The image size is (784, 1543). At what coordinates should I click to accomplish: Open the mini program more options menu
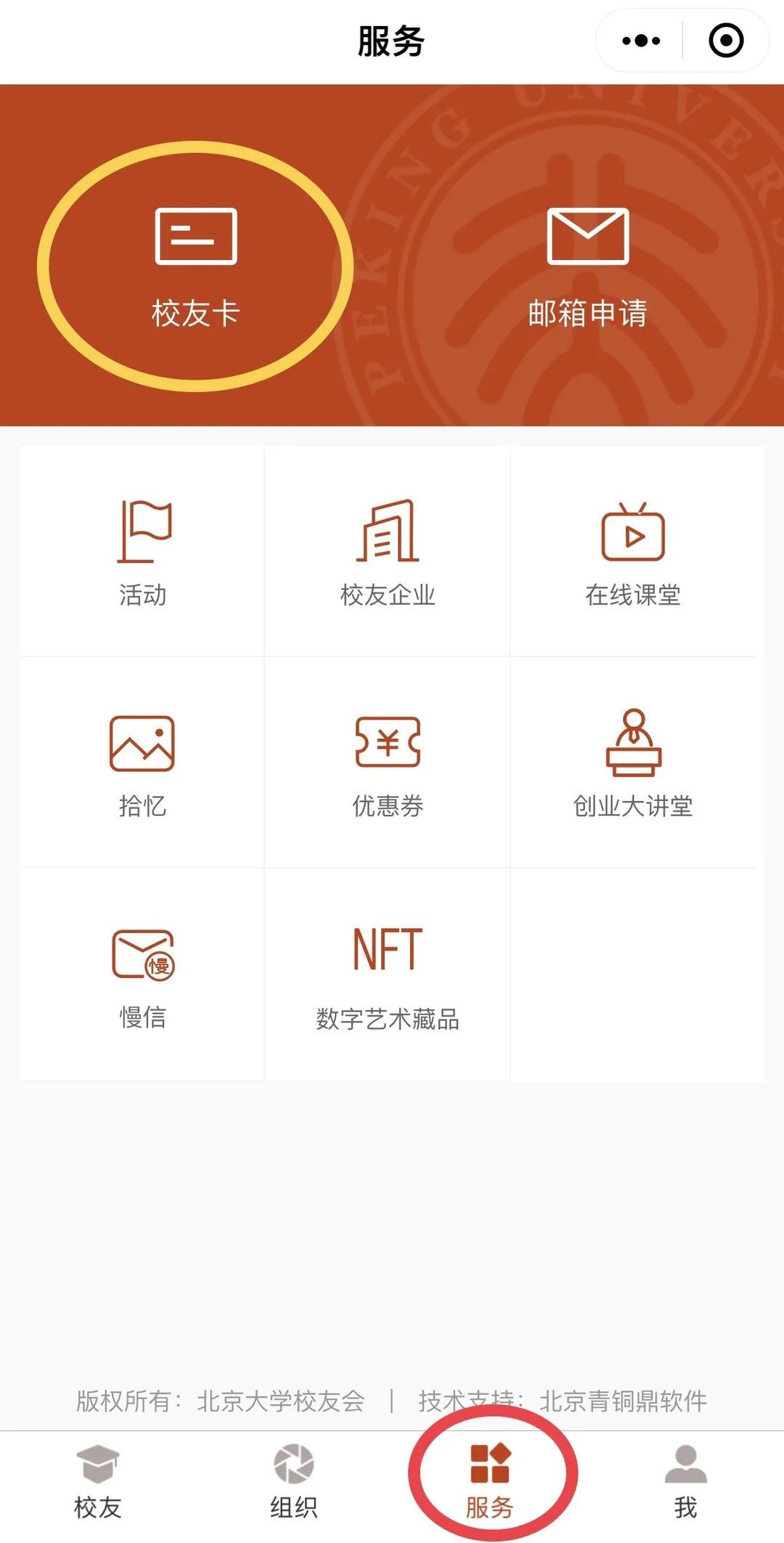point(641,41)
